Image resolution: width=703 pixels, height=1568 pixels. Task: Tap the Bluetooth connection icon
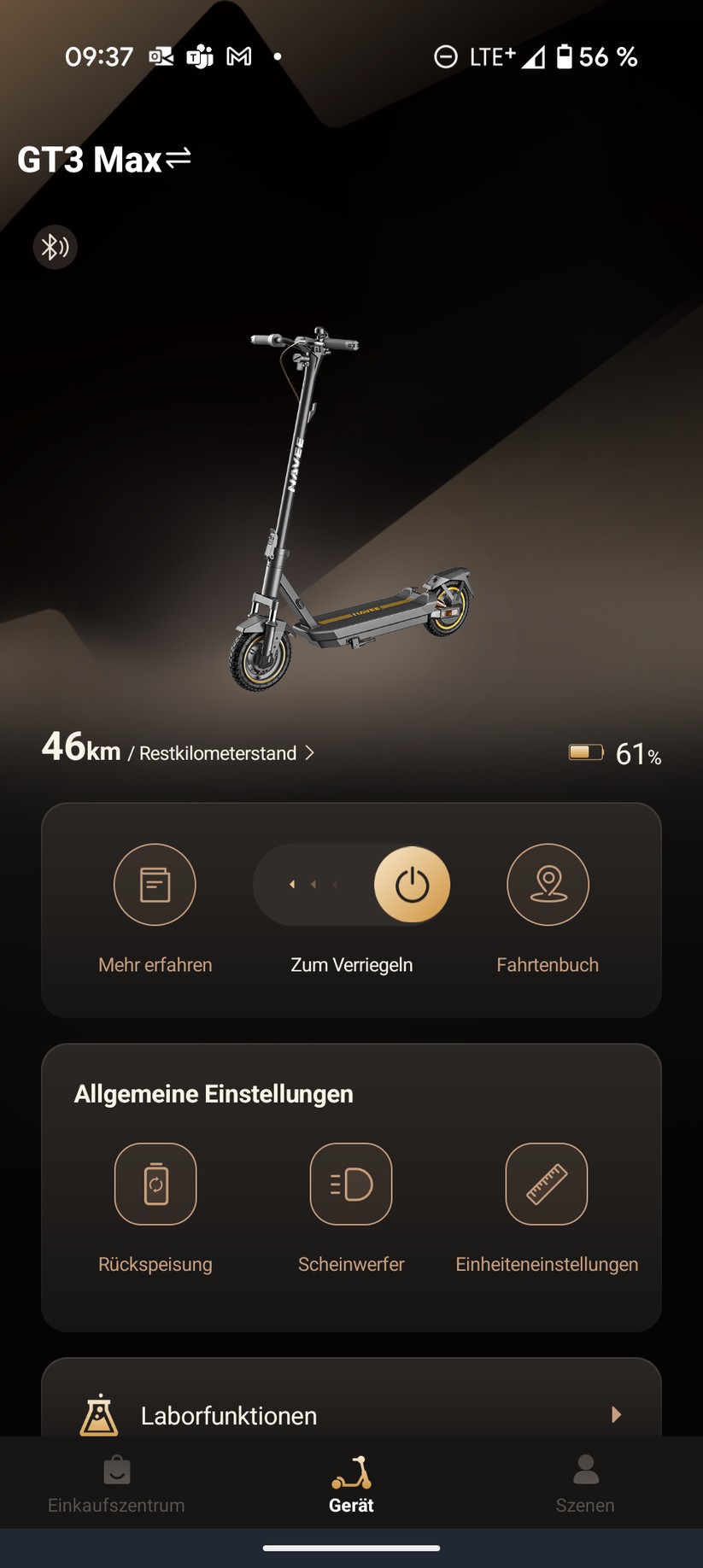56,248
